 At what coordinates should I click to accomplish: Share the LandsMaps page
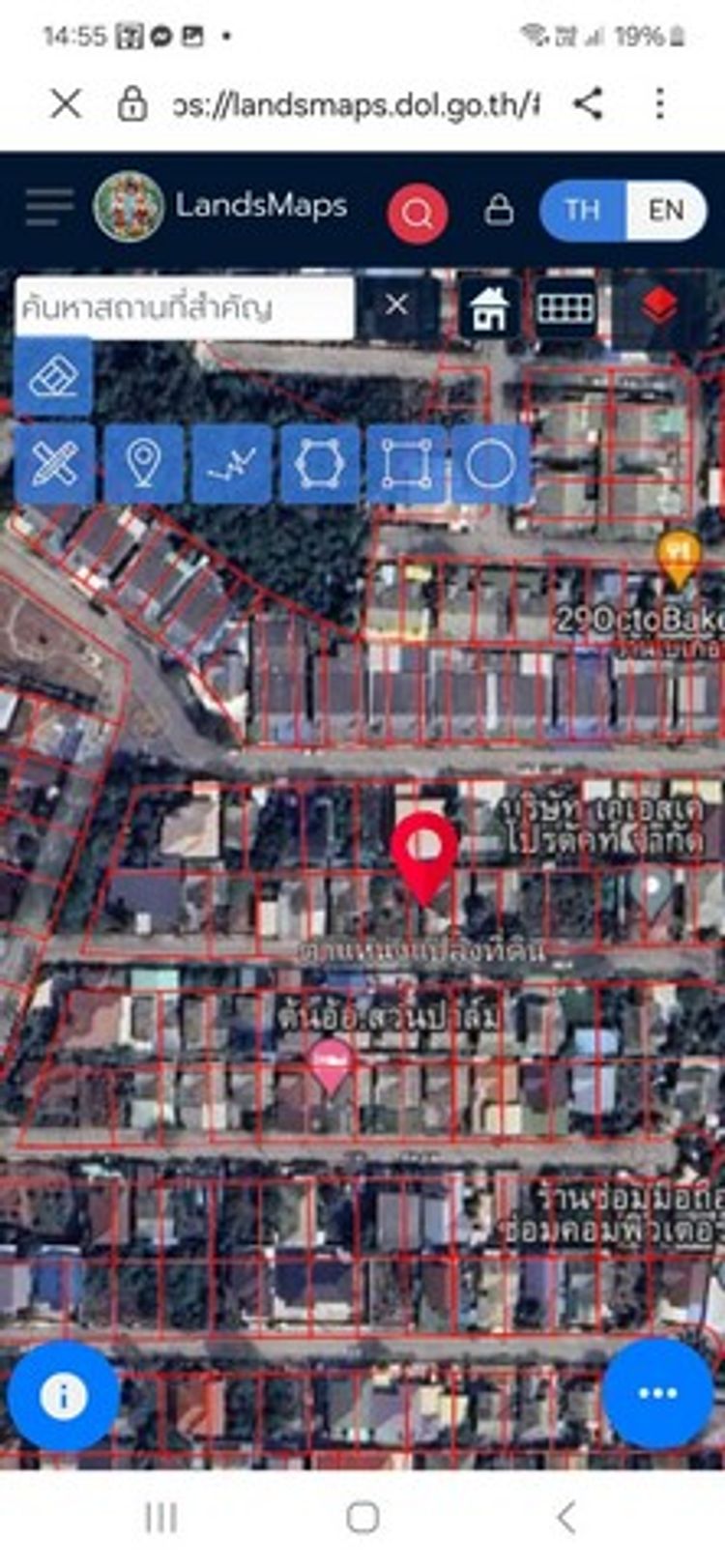[588, 103]
